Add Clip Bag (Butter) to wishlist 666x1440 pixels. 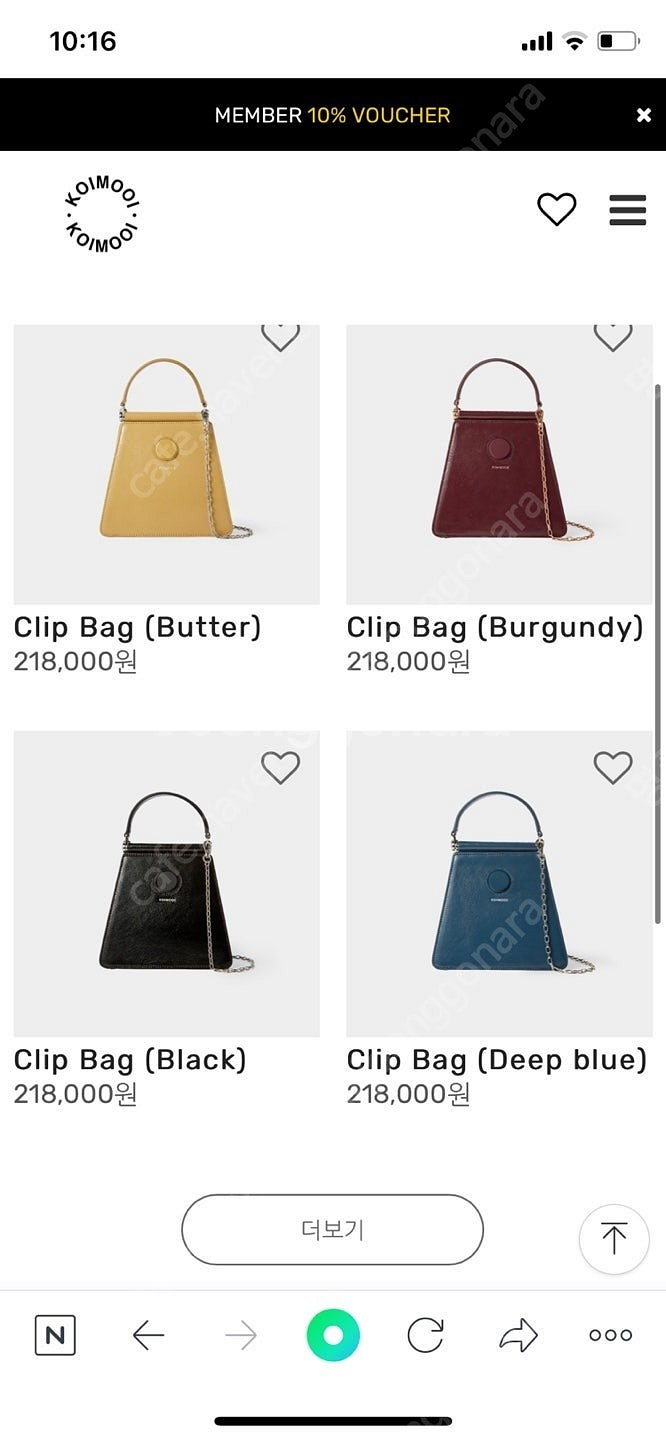pyautogui.click(x=280, y=338)
